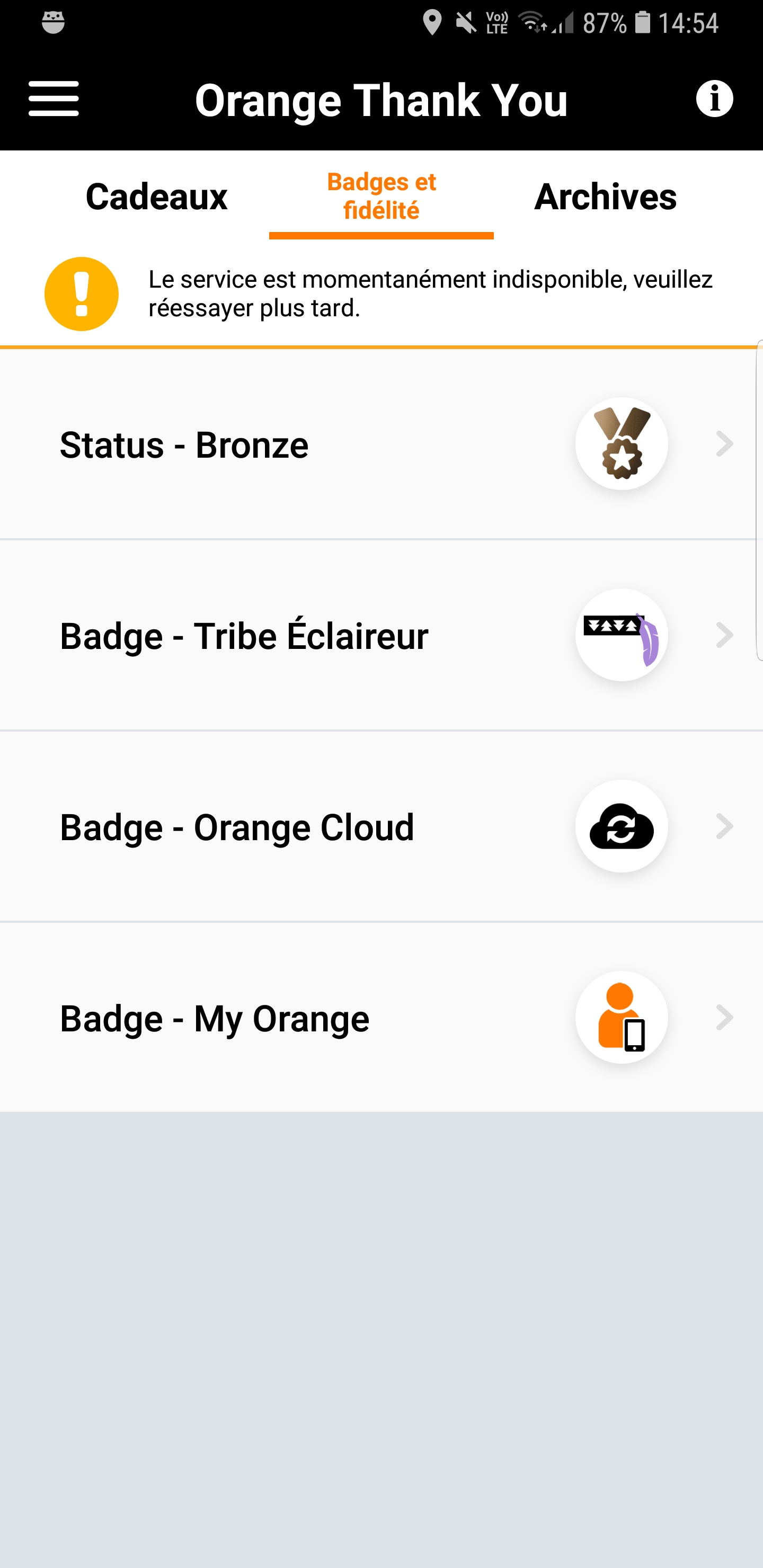Open the Badge - My Orange row
Image resolution: width=763 pixels, height=1568 pixels.
coord(381,1018)
